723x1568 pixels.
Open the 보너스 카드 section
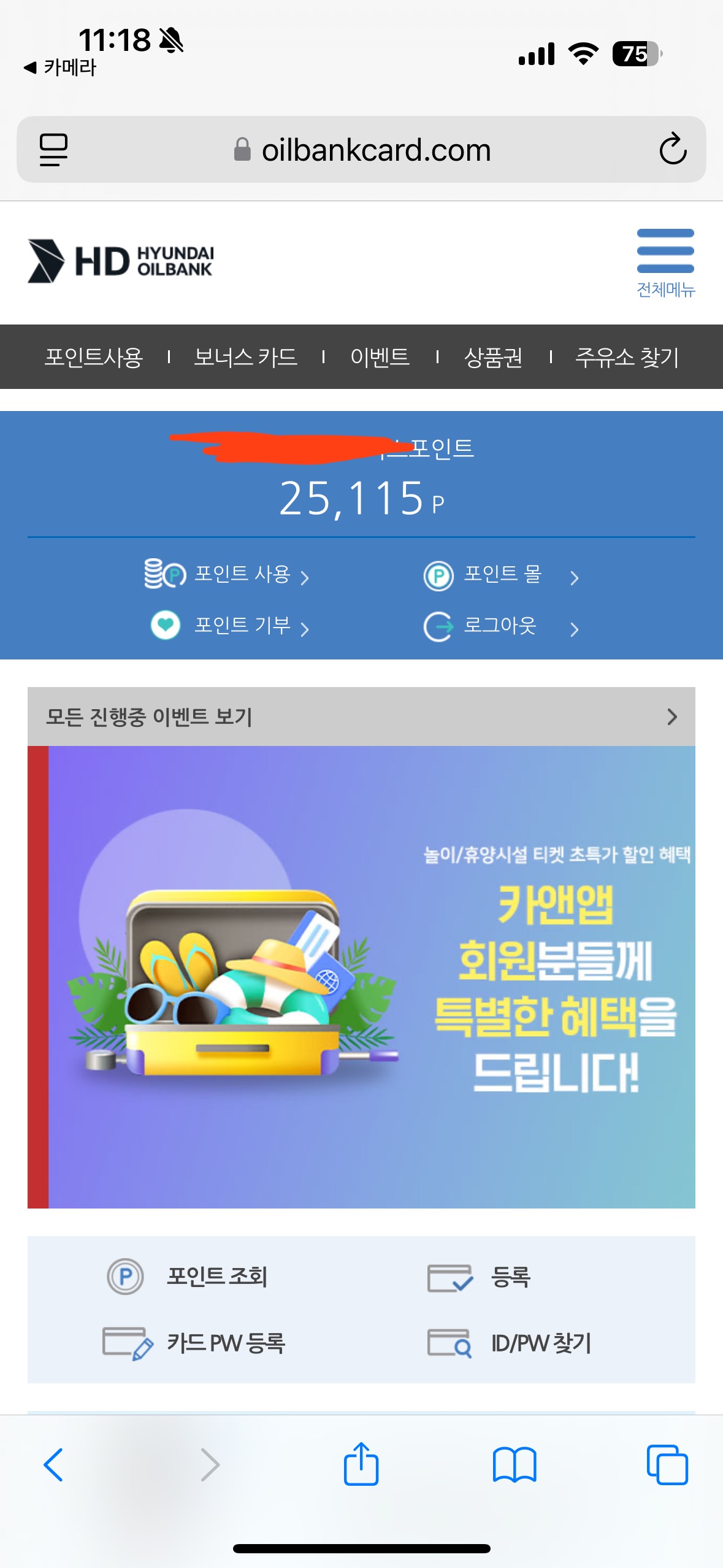pyautogui.click(x=245, y=357)
